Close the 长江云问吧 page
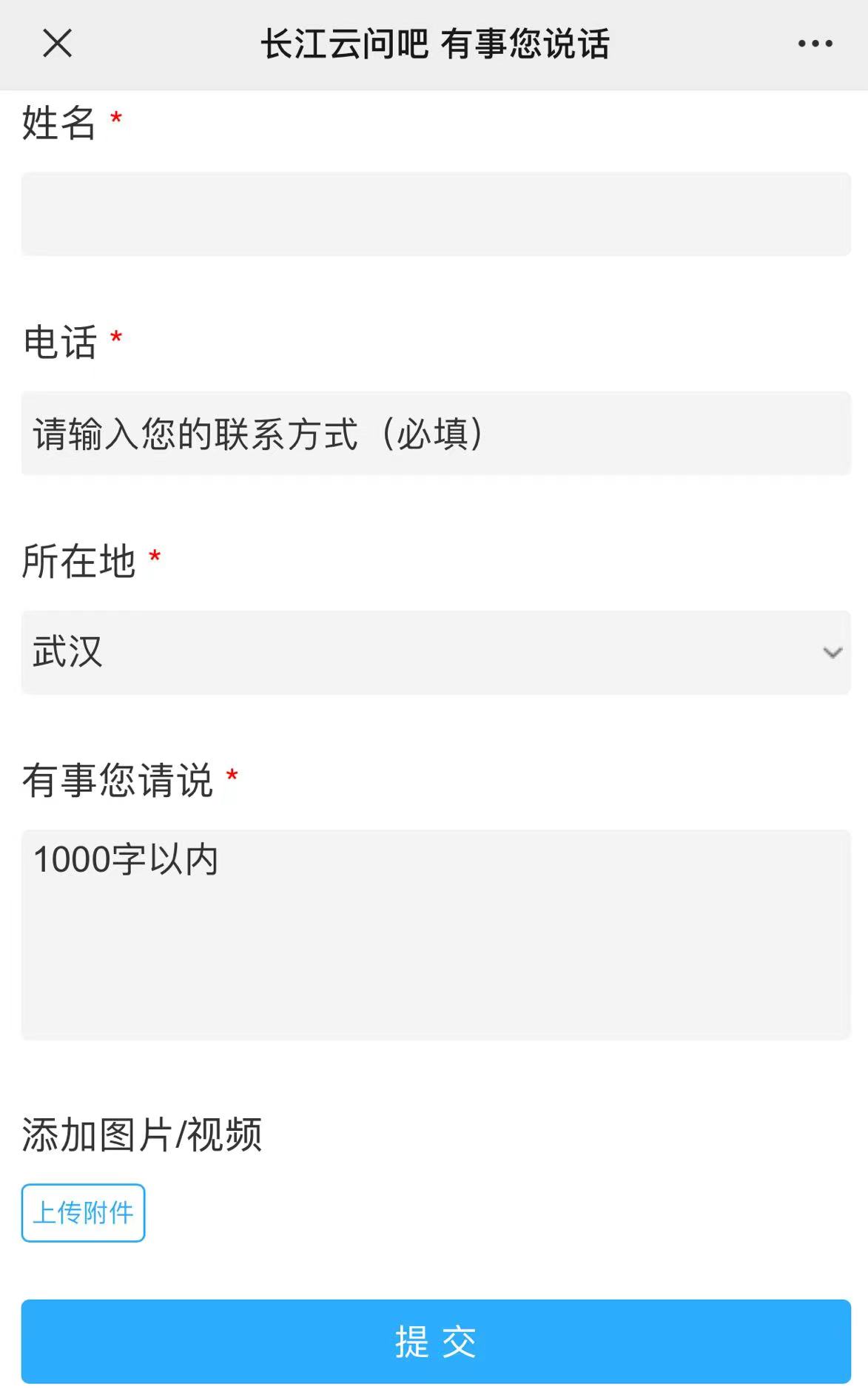Image resolution: width=868 pixels, height=1395 pixels. tap(57, 43)
